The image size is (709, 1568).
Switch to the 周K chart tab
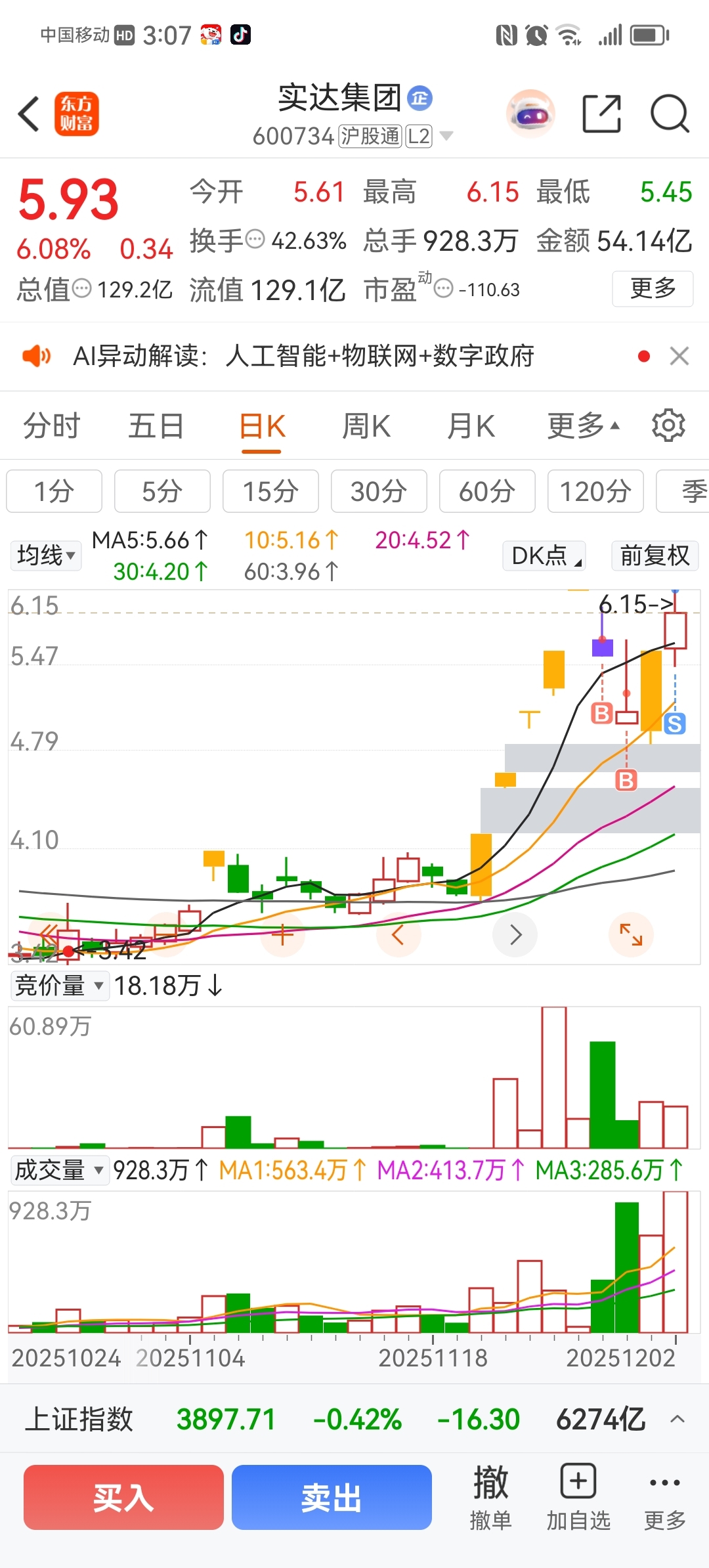(366, 426)
